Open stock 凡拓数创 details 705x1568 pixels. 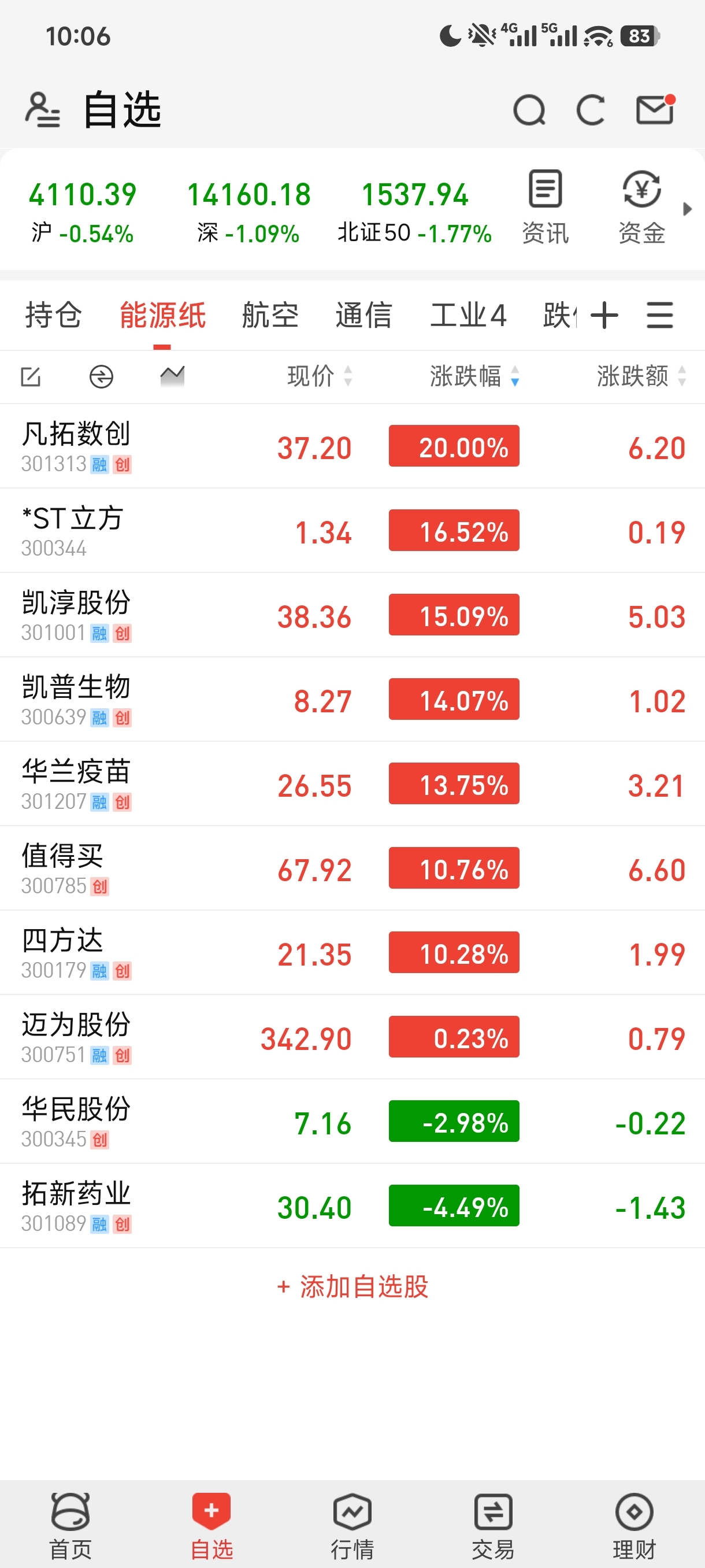coord(353,446)
